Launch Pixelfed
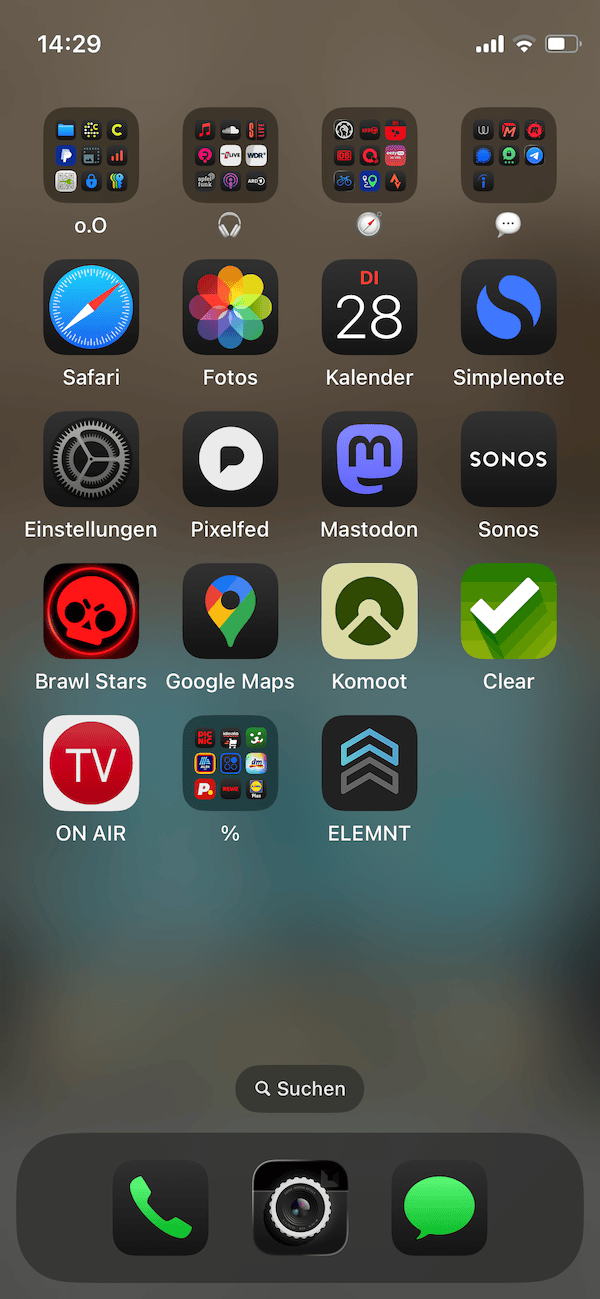The width and height of the screenshot is (600, 1299). pos(230,459)
